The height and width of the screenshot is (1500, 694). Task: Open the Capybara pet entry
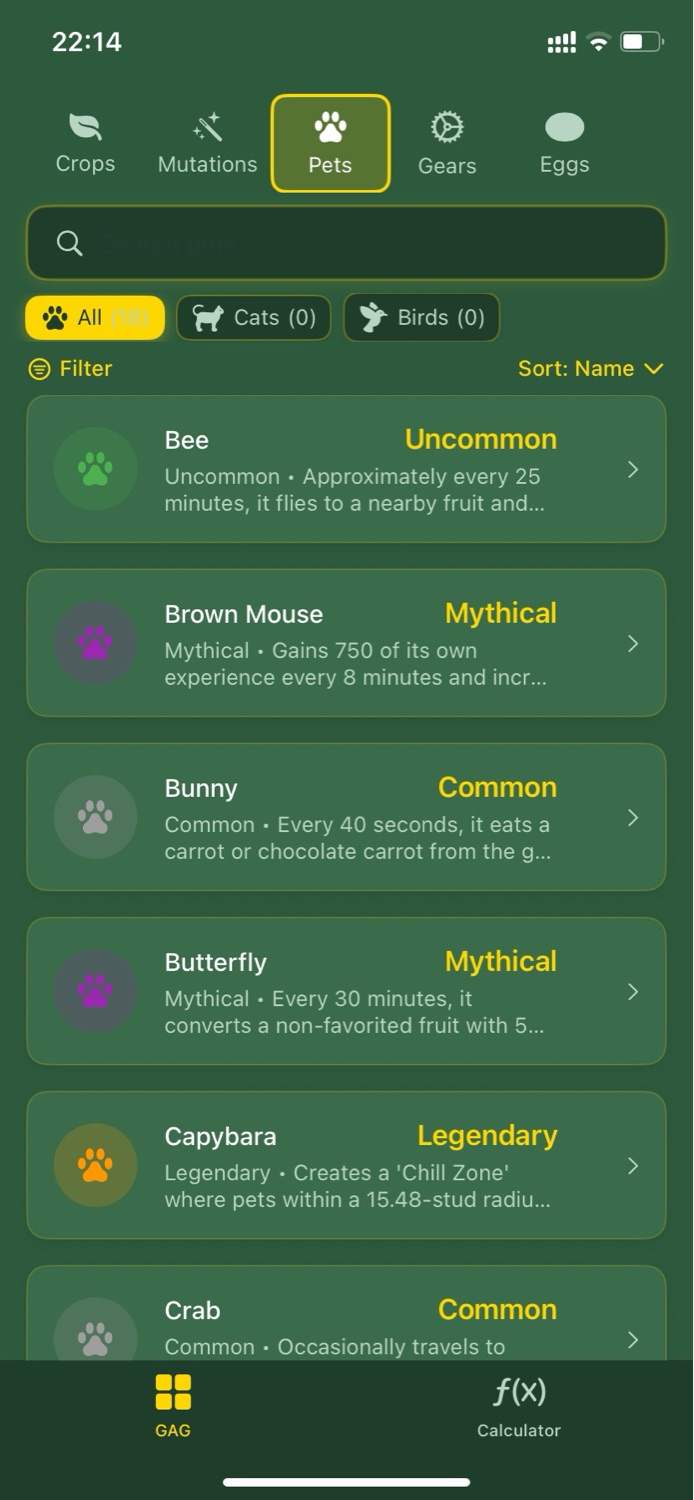point(346,1165)
